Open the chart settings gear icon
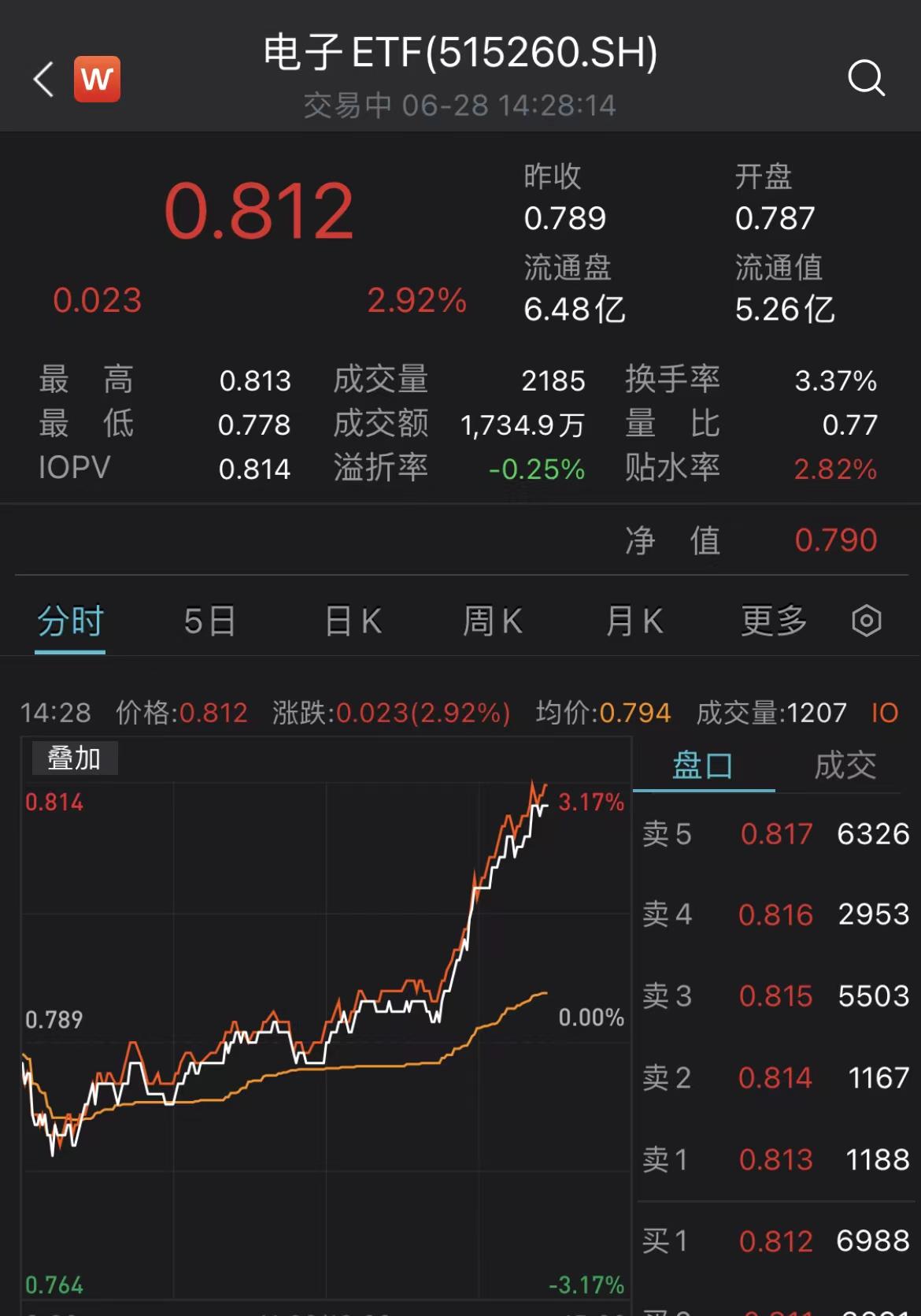 click(866, 621)
